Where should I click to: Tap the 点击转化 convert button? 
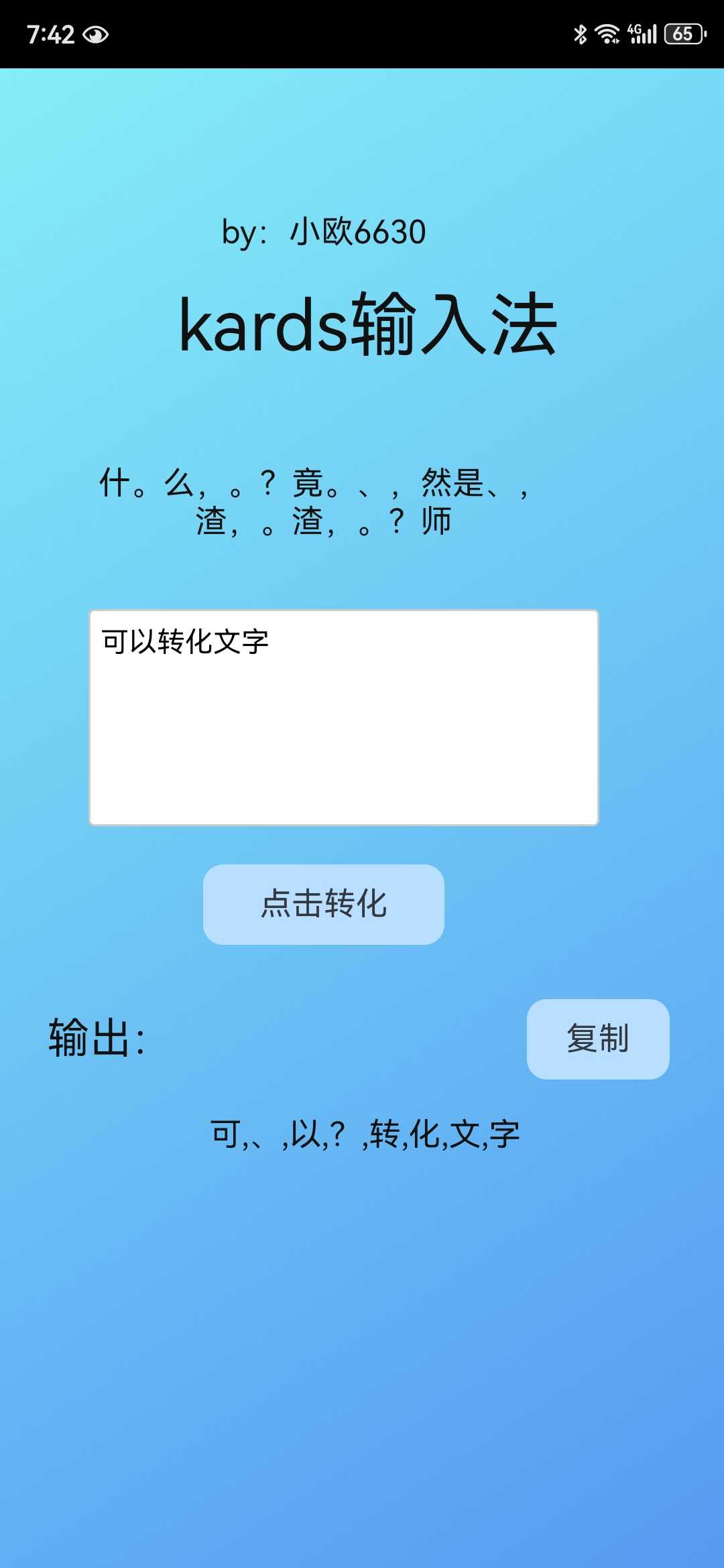323,904
